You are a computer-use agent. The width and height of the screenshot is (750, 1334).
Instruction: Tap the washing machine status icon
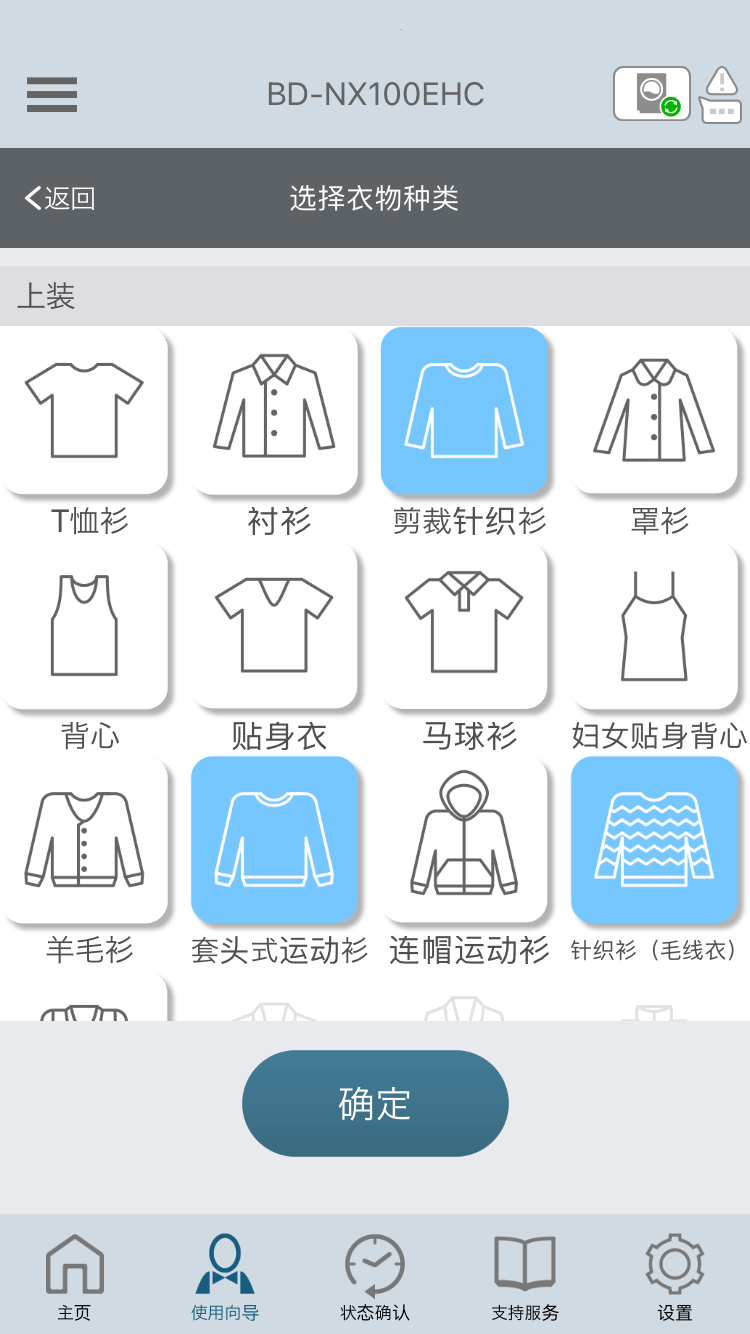[x=652, y=94]
